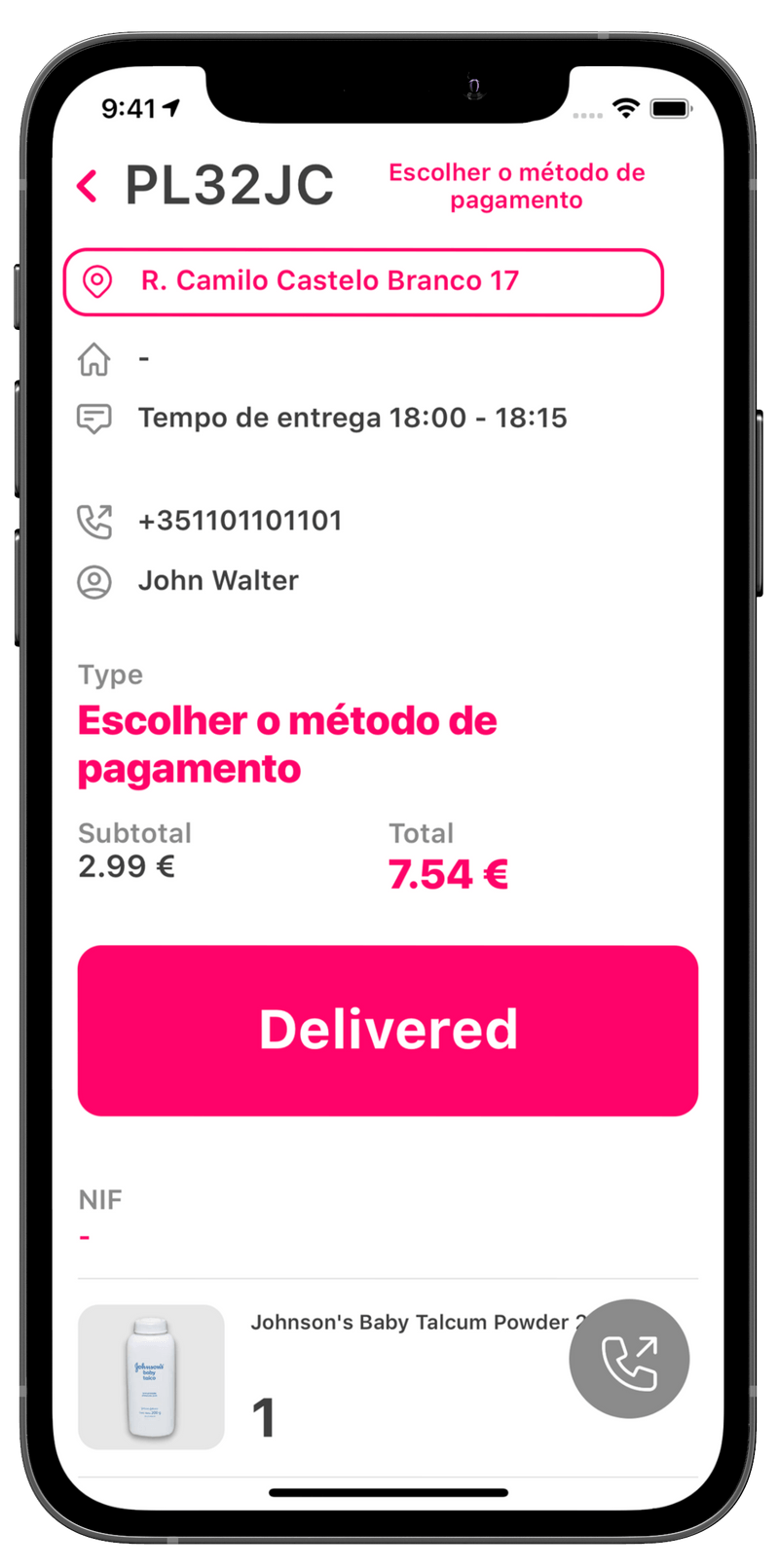The height and width of the screenshot is (1568, 779).
Task: Tap Escolher o método de pagamento in header
Action: 516,186
